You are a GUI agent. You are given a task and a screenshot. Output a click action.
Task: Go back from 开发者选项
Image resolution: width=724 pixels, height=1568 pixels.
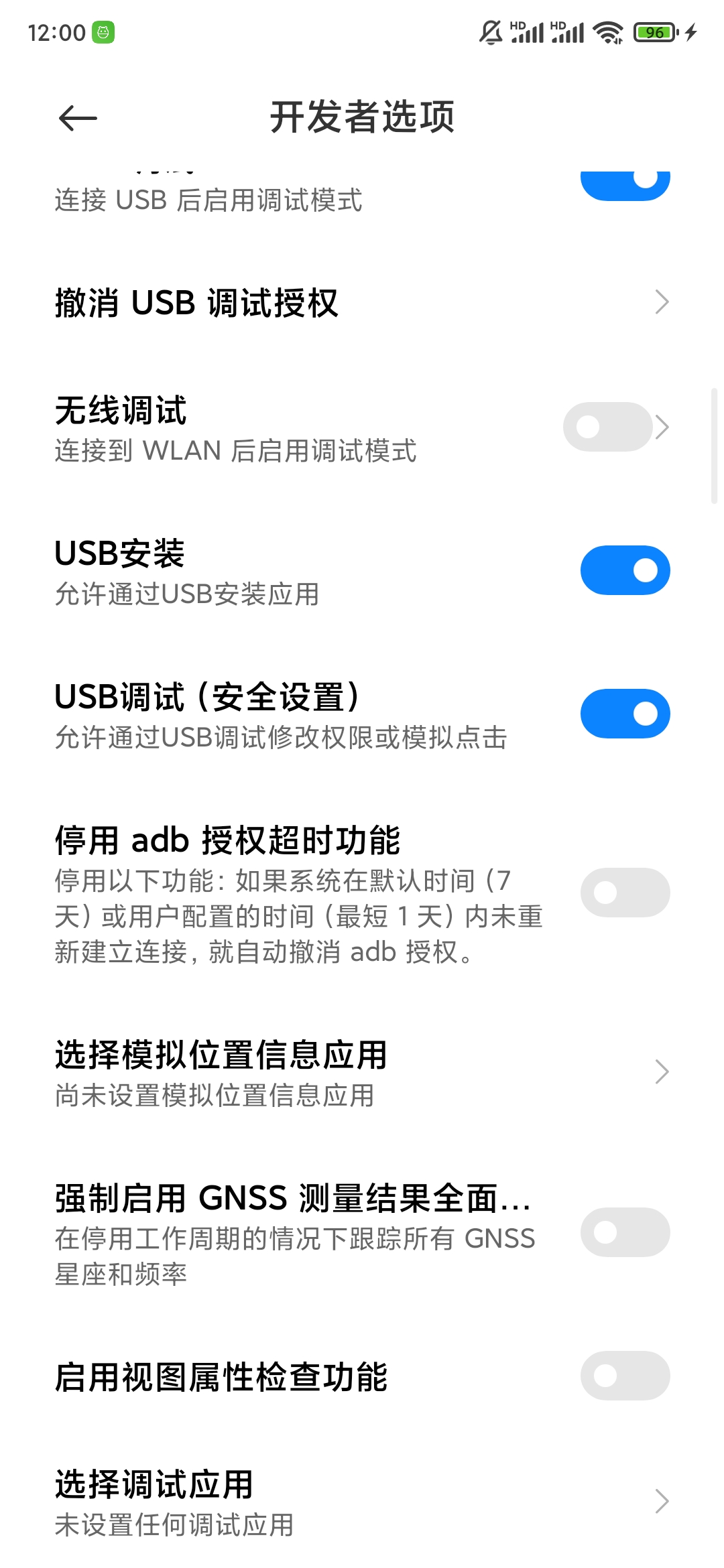78,119
